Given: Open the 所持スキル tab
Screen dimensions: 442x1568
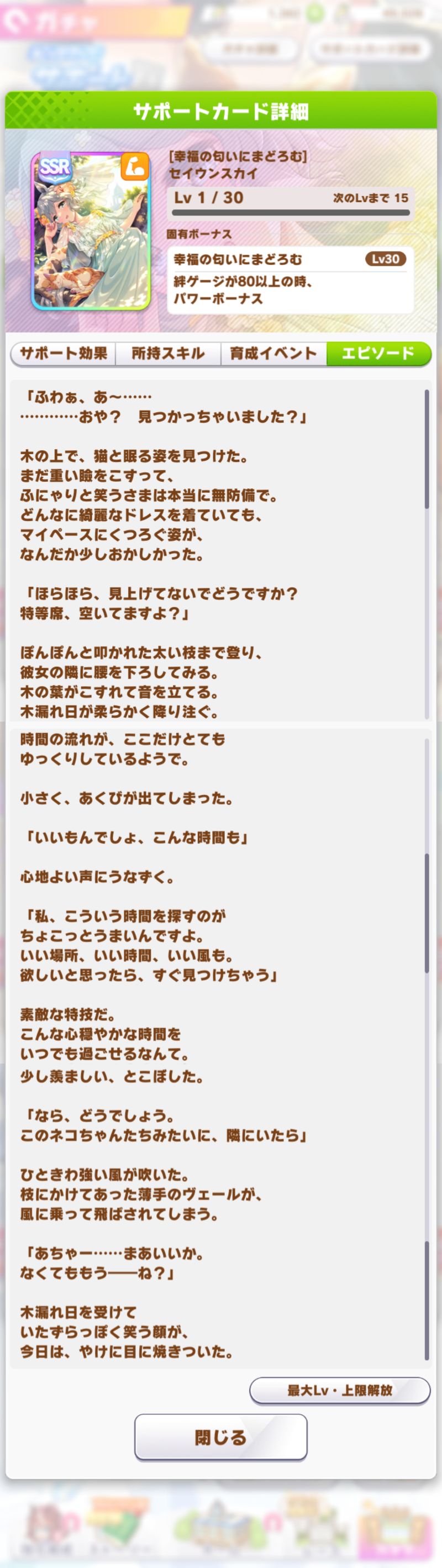Looking at the screenshot, I should 168,354.
